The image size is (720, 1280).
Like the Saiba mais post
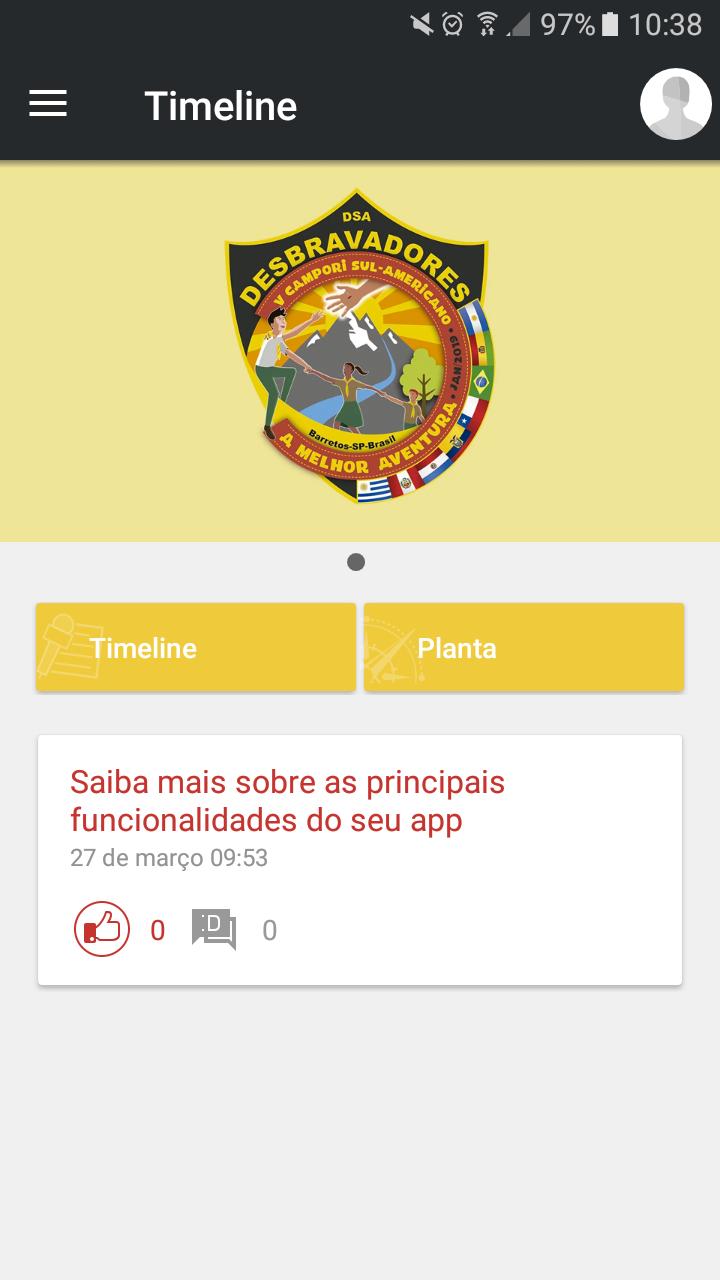(102, 930)
